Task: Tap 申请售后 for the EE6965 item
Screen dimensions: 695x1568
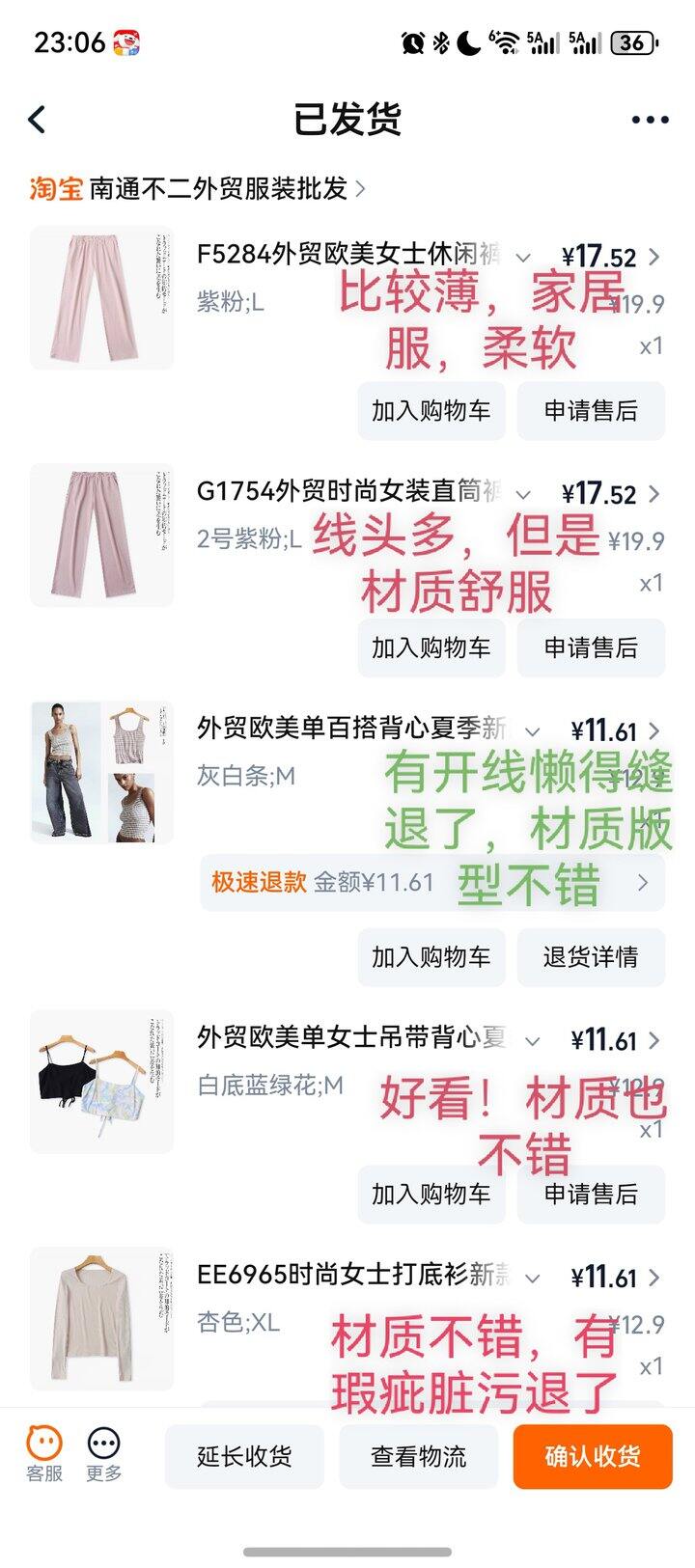Action: 592,1409
